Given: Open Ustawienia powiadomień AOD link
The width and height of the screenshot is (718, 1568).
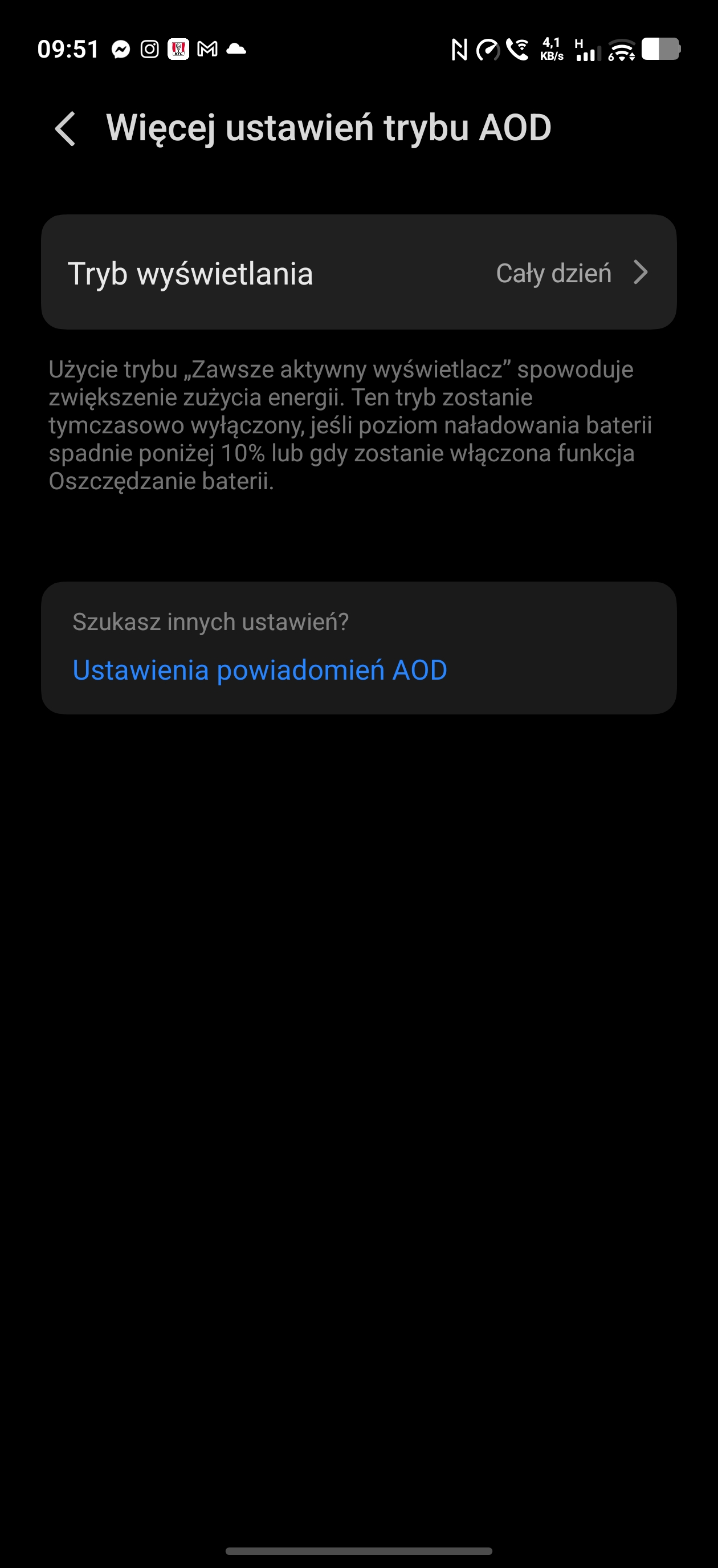Looking at the screenshot, I should [260, 670].
